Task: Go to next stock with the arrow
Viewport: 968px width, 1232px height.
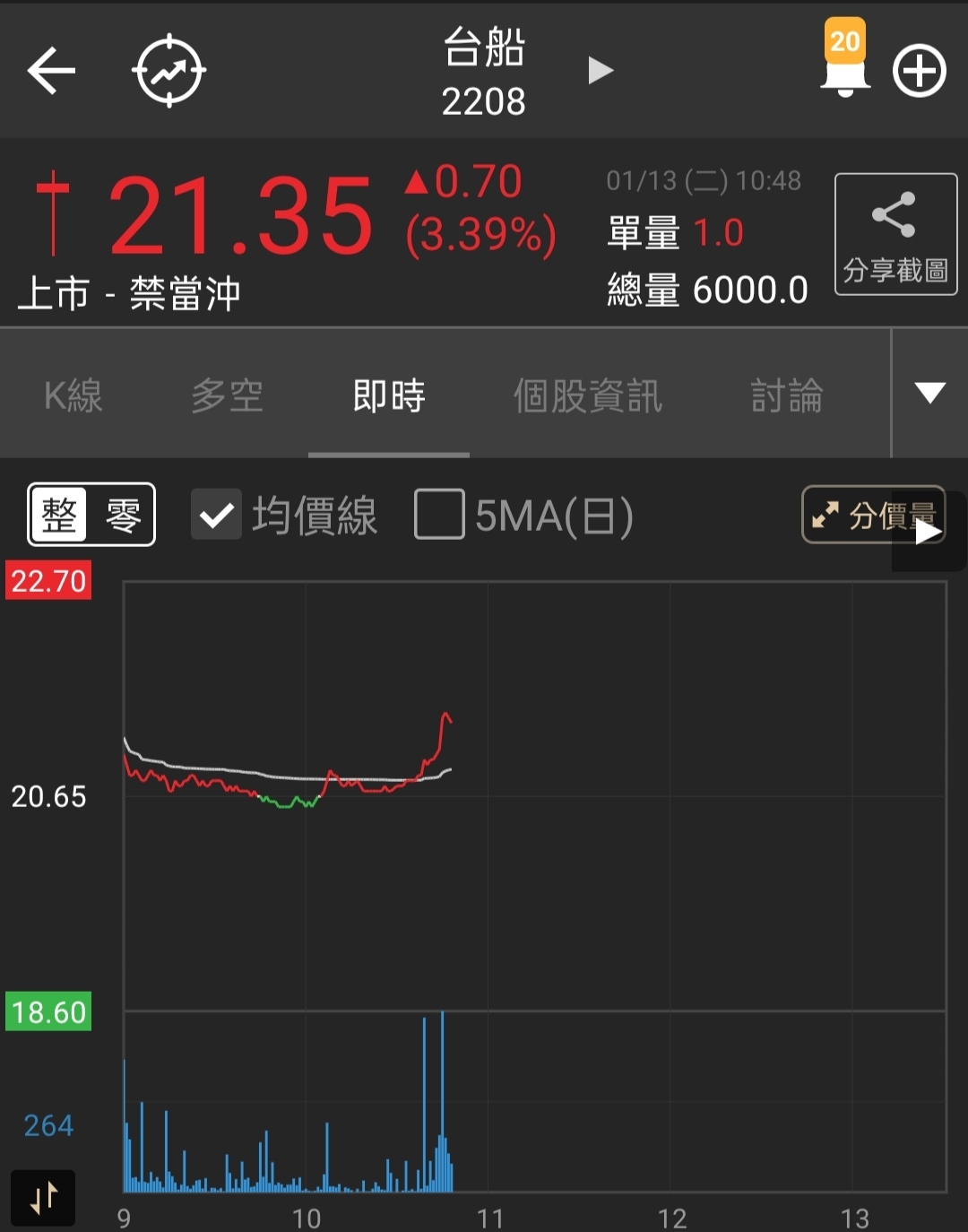Action: tap(601, 70)
